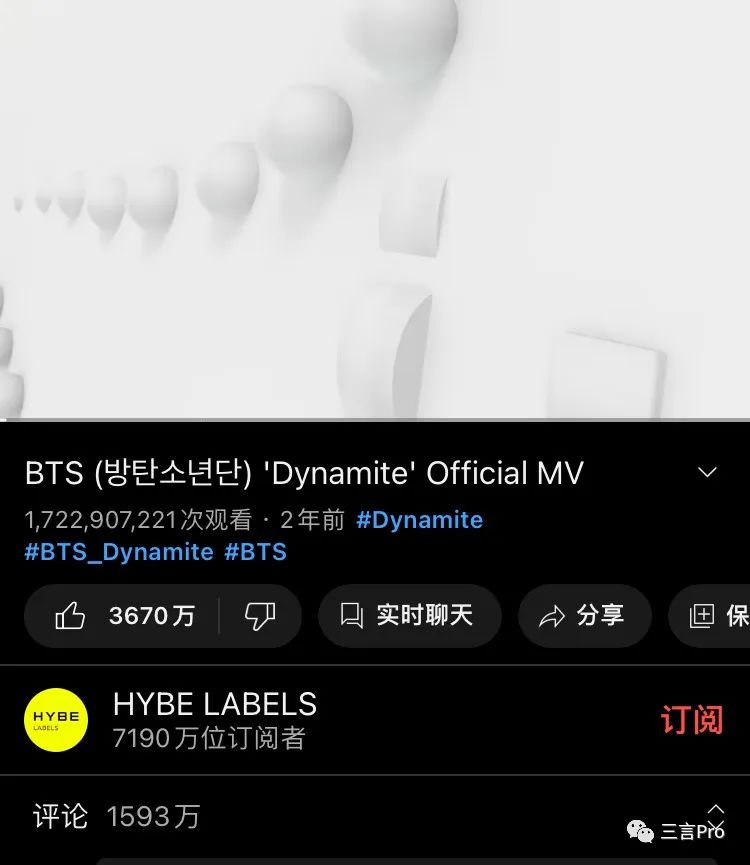The width and height of the screenshot is (750, 865).
Task: Open the #BTS hashtag
Action: point(256,552)
